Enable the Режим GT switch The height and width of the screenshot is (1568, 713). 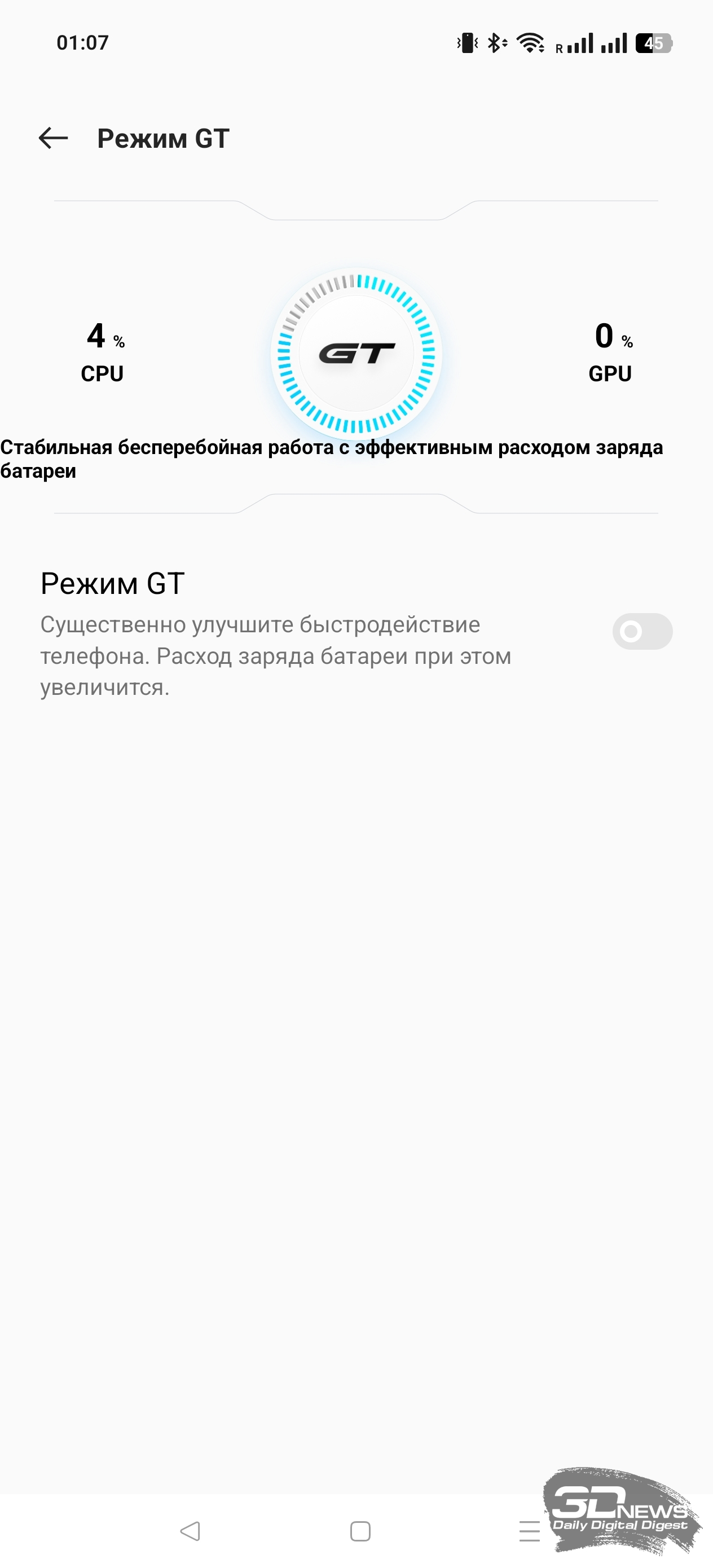click(642, 631)
